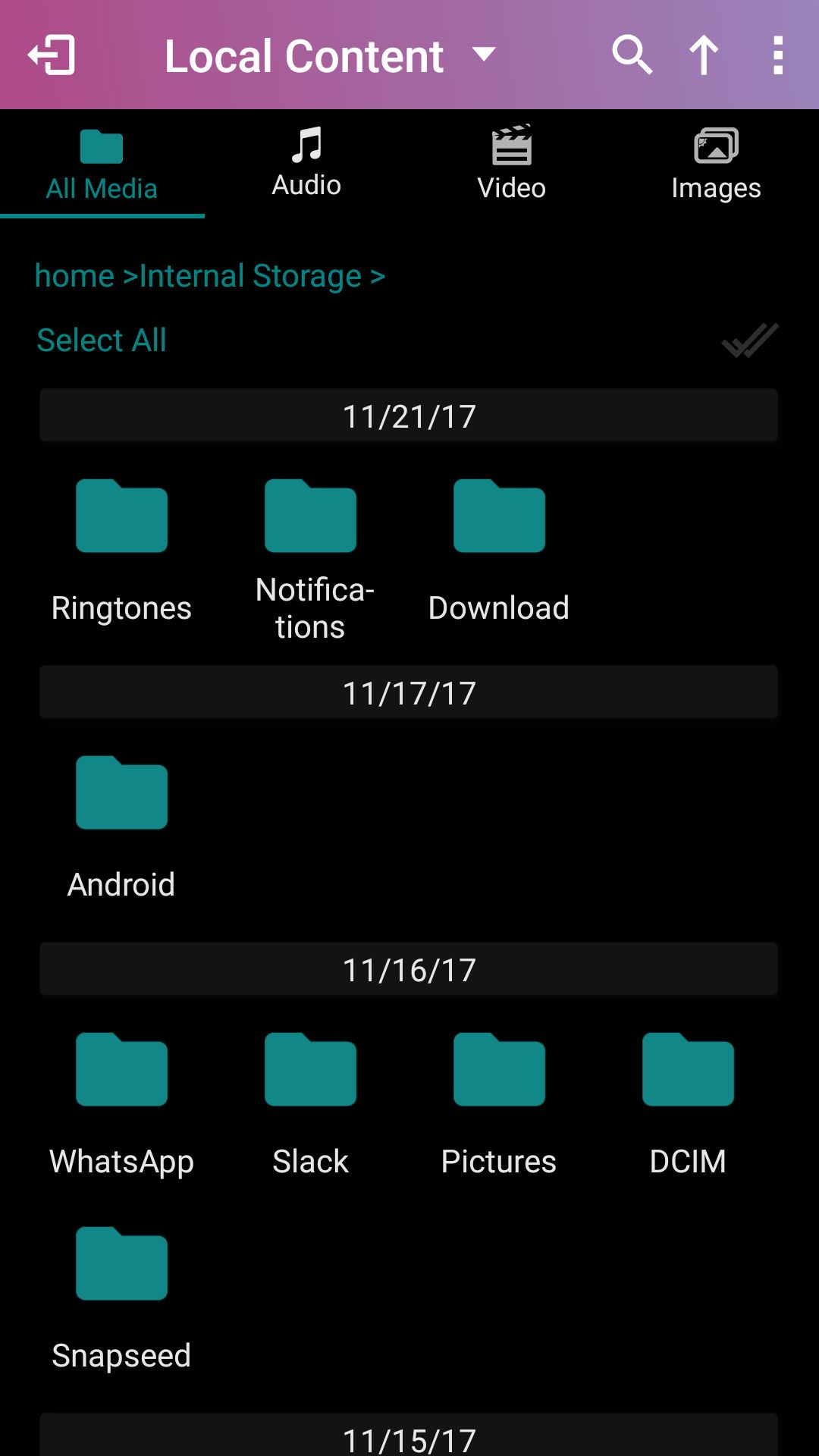
Task: Open the Snapseed folder
Action: (121, 1298)
